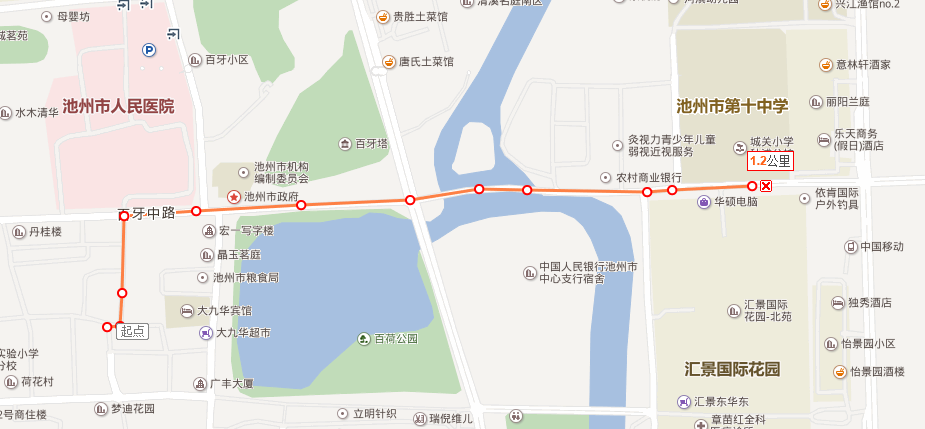Viewport: 925px width, 429px height.
Task: Select the 百牙塔 landmark marker
Action: click(x=345, y=144)
